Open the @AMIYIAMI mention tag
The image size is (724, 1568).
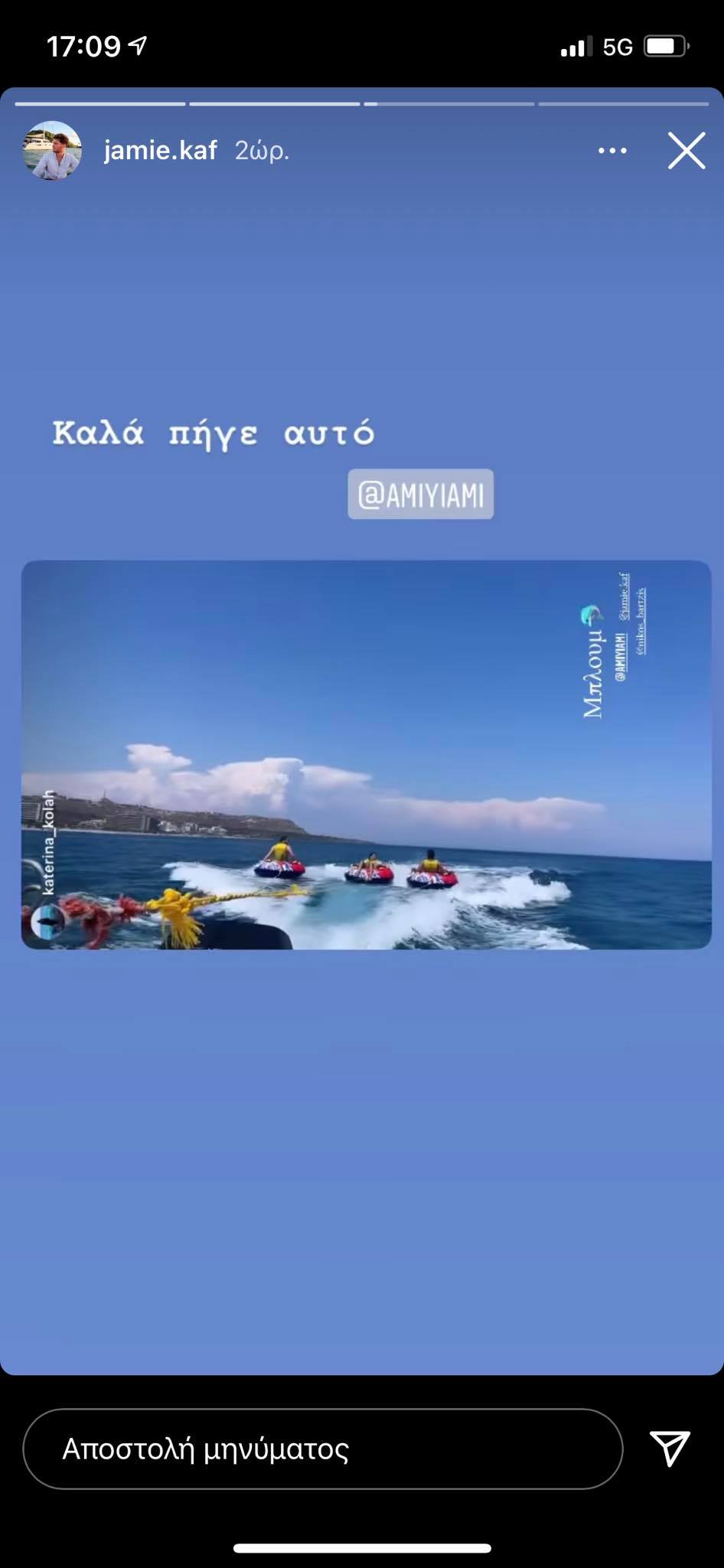tap(420, 495)
